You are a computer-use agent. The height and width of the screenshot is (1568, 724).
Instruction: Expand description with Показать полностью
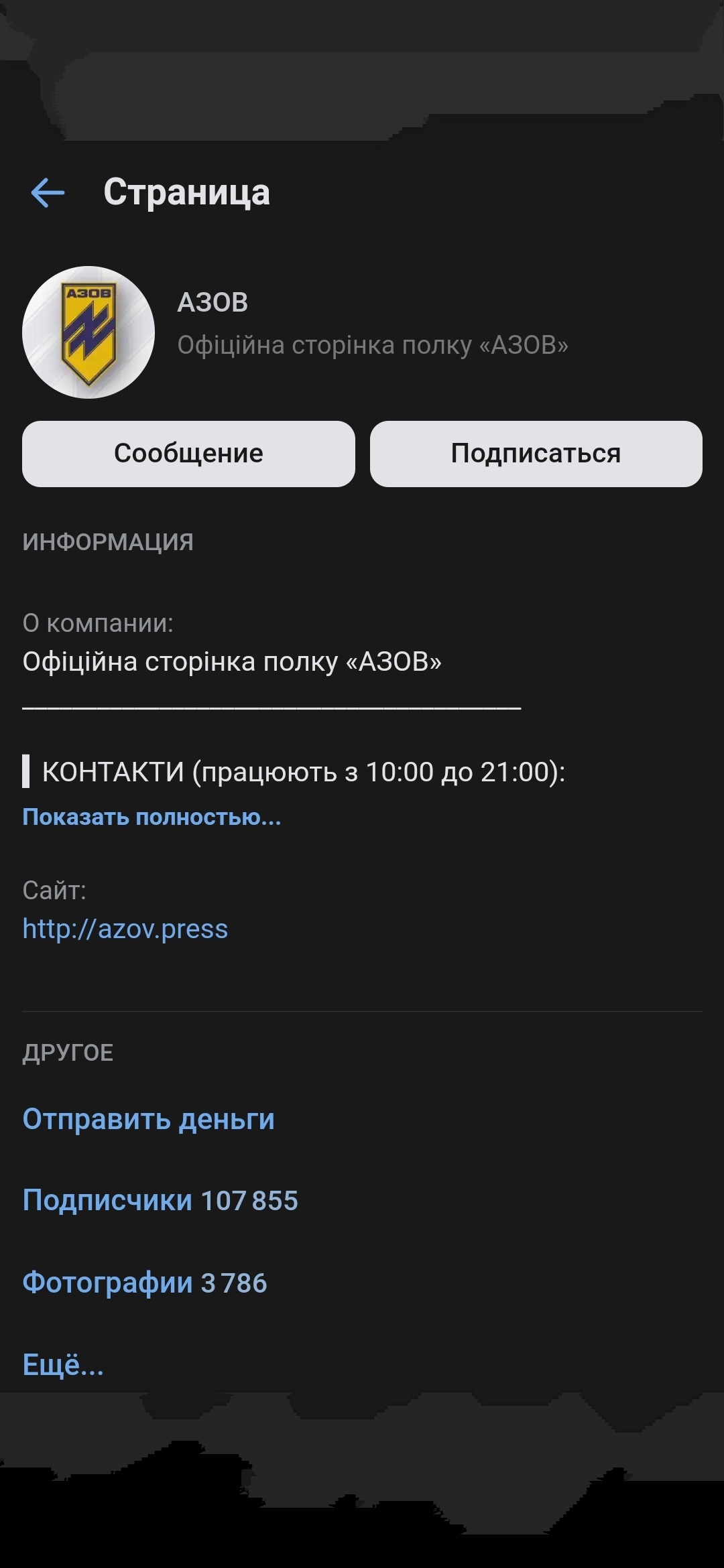point(152,817)
